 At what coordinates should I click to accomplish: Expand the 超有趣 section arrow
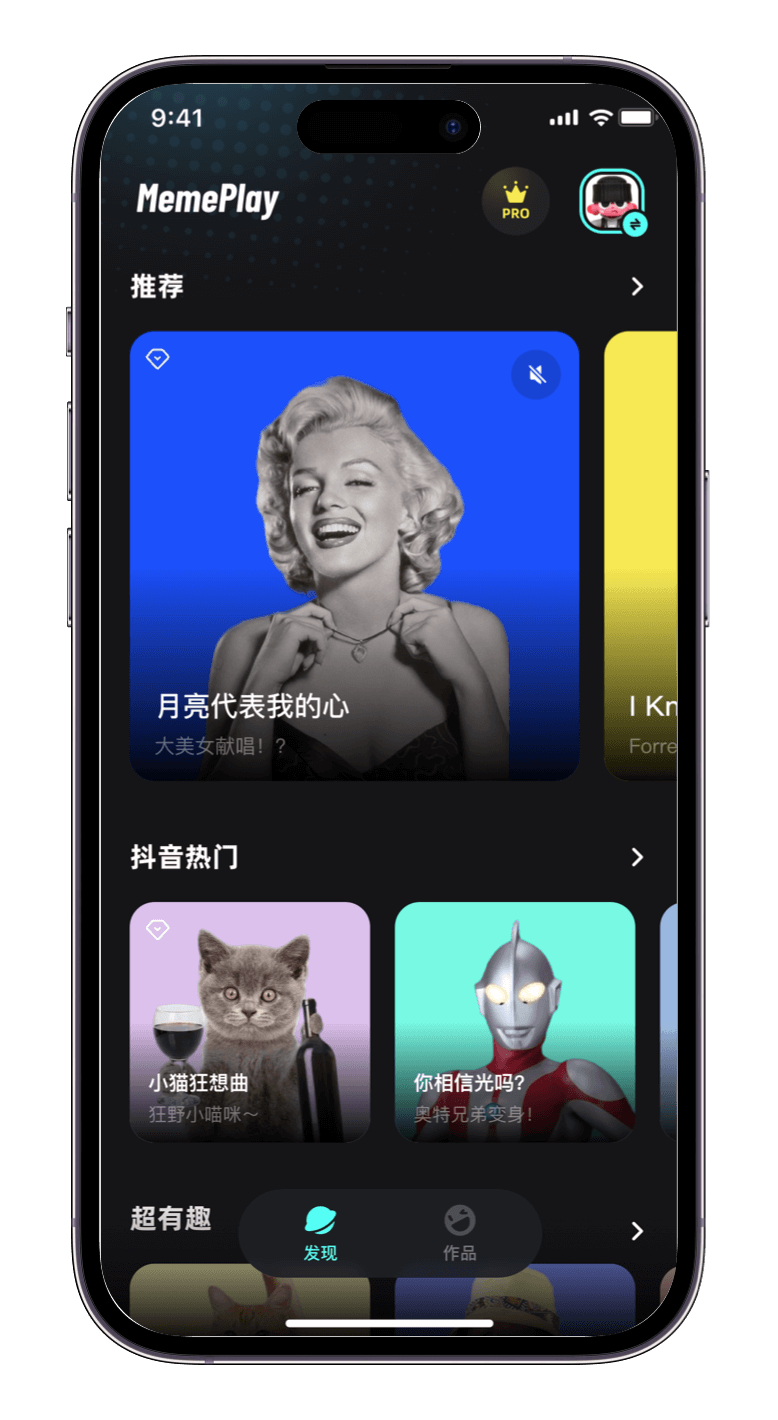click(637, 1231)
